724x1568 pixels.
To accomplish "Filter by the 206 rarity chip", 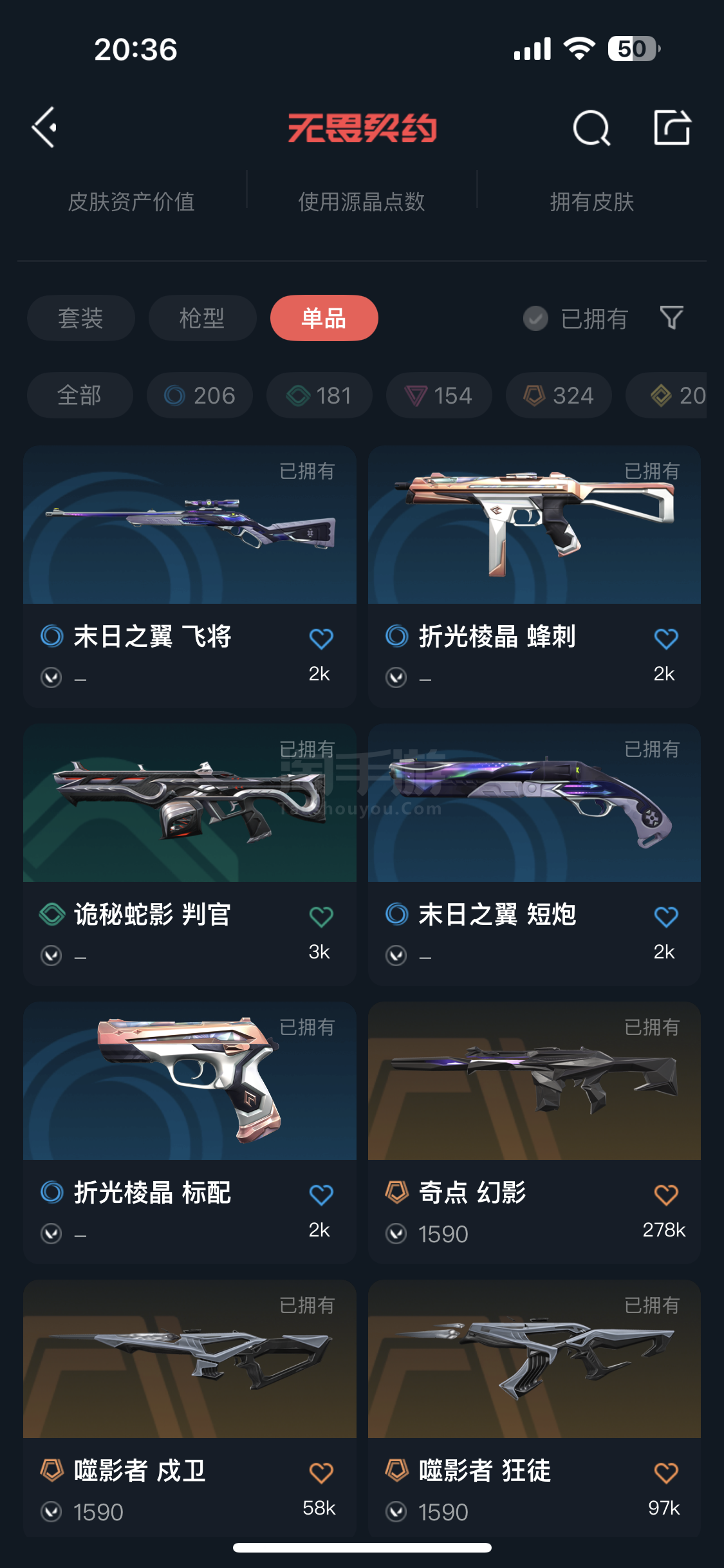I will [200, 395].
